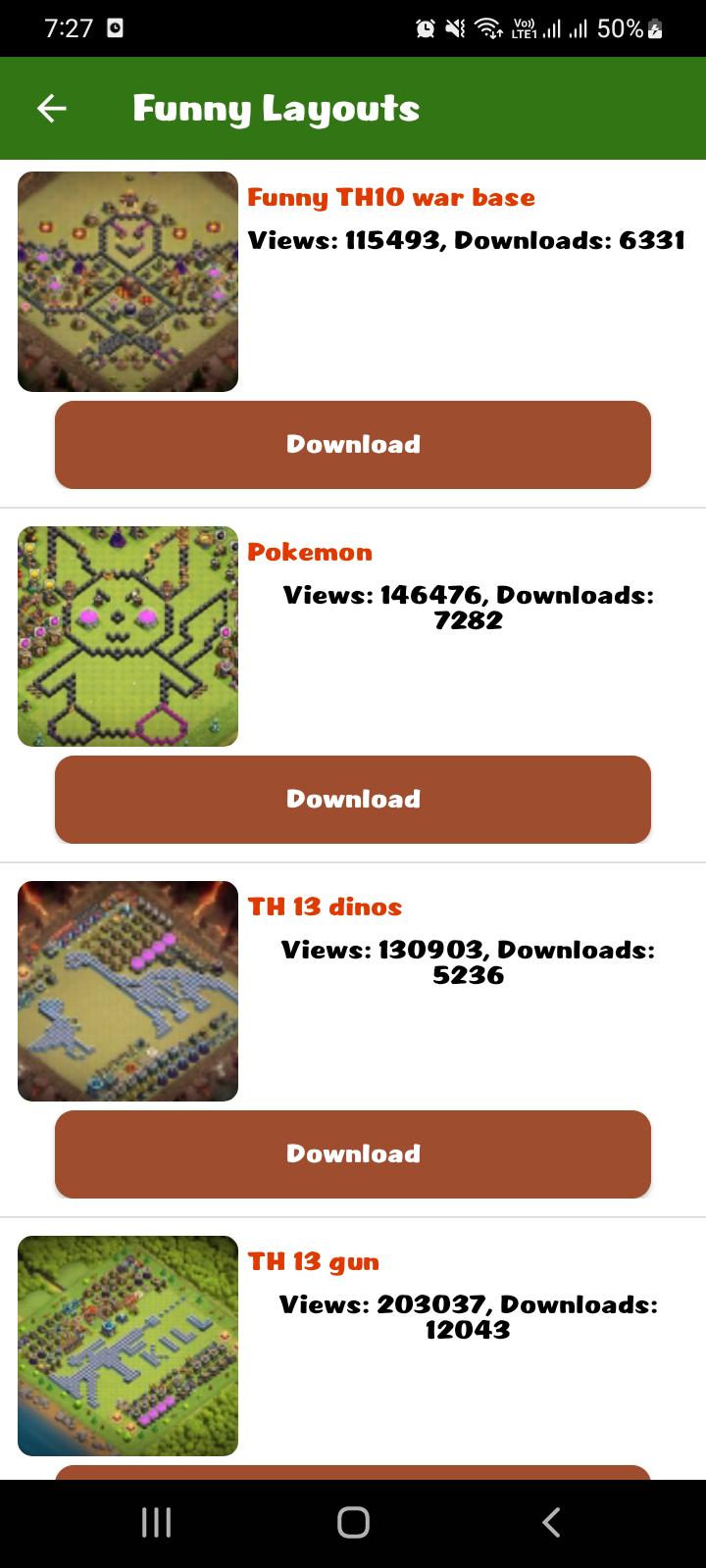Open the TH 13 gun base image
Image resolution: width=706 pixels, height=1568 pixels.
pyautogui.click(x=127, y=1346)
